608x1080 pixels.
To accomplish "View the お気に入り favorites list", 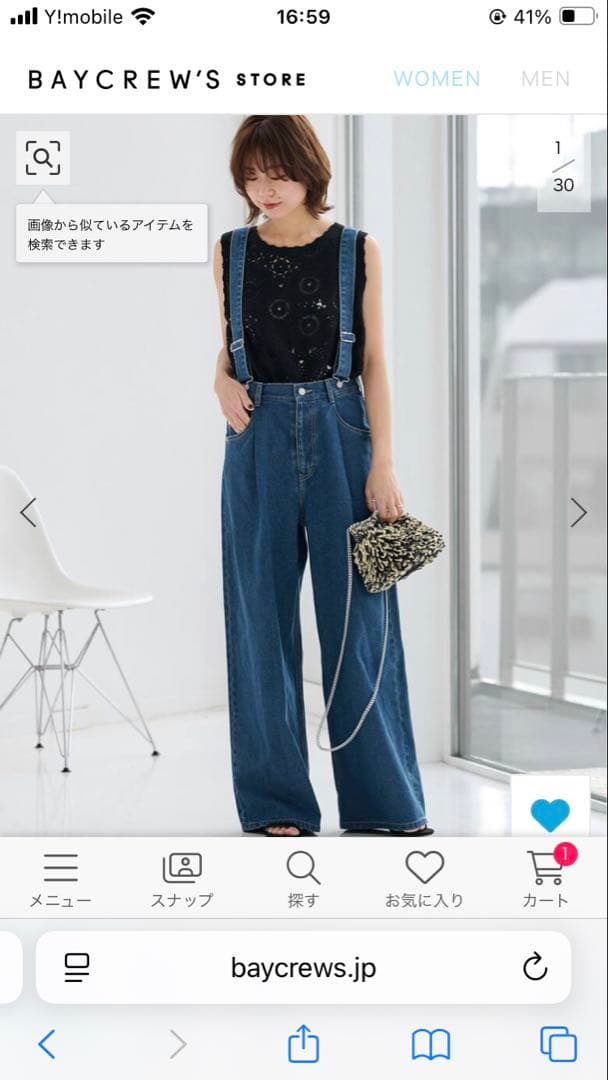I will point(424,879).
